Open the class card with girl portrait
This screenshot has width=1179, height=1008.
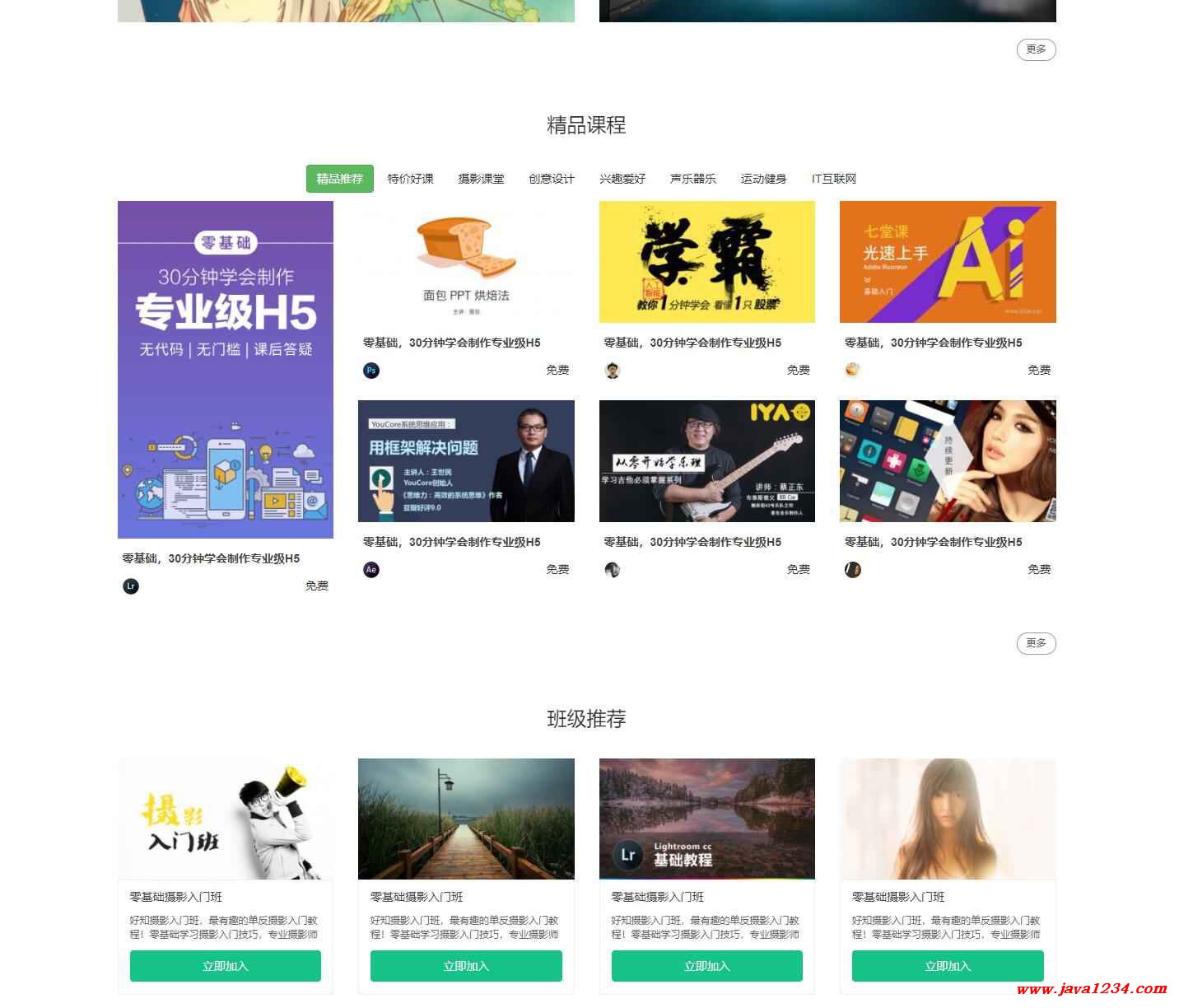point(948,819)
